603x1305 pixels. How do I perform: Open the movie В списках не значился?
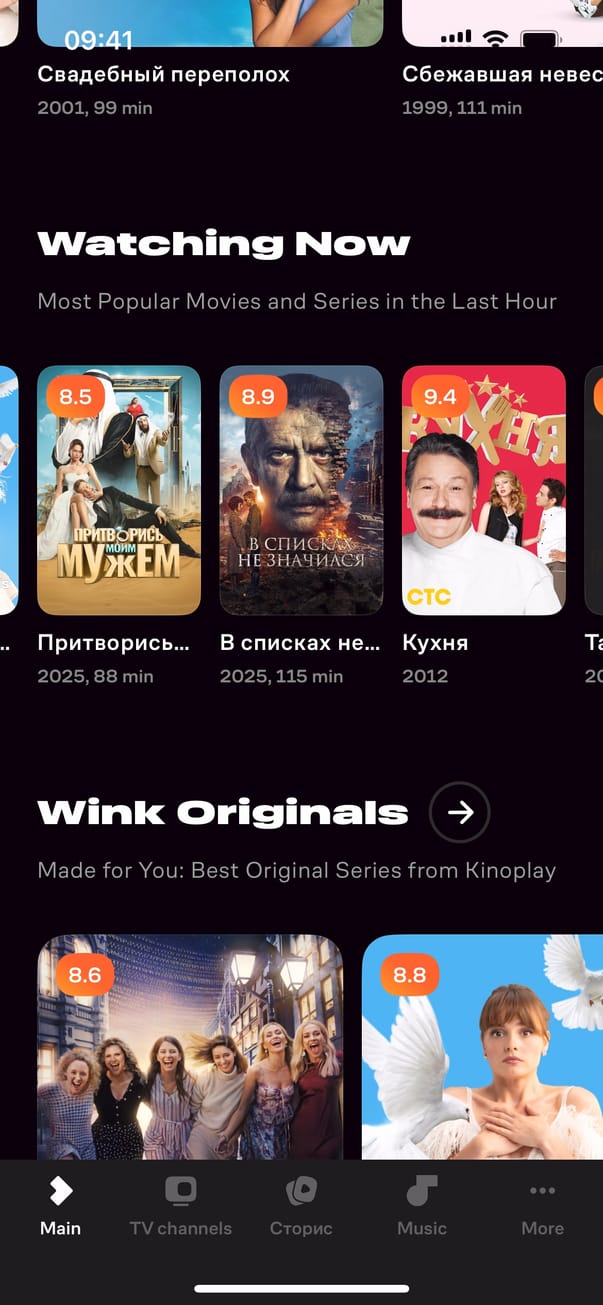[301, 490]
